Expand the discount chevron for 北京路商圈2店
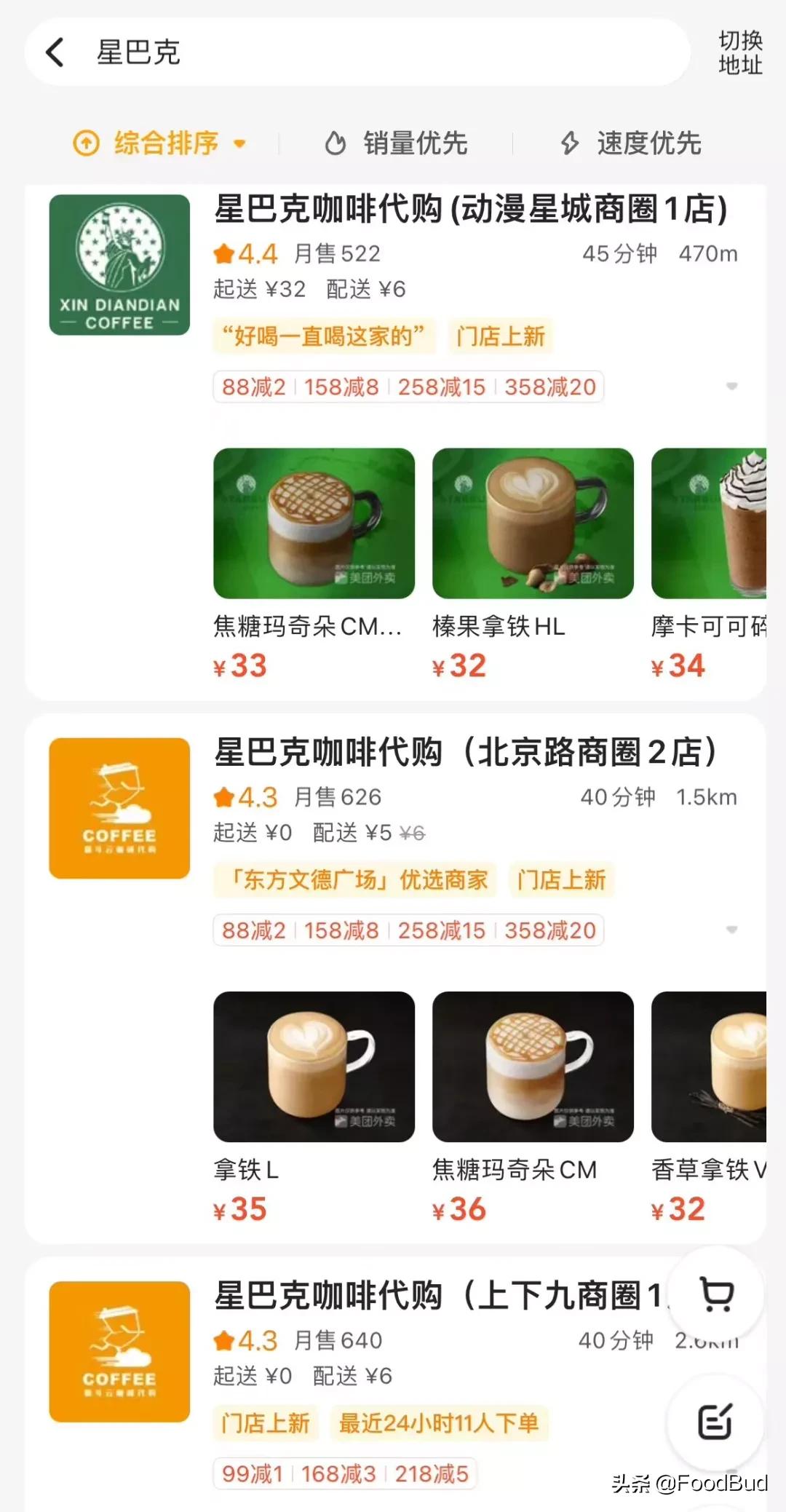The width and height of the screenshot is (786, 1512). (x=734, y=930)
